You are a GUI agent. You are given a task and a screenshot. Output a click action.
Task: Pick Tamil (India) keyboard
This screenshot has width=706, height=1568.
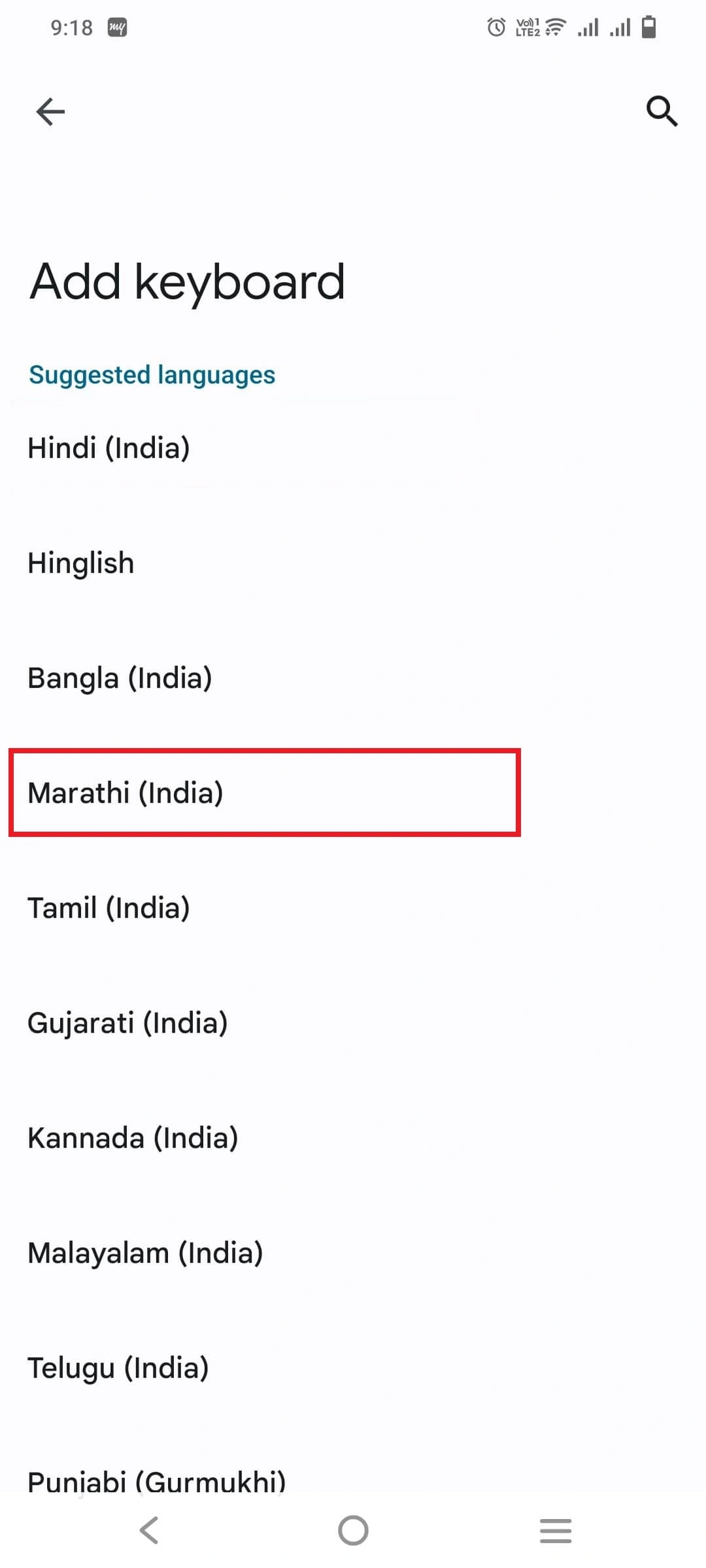[x=109, y=908]
